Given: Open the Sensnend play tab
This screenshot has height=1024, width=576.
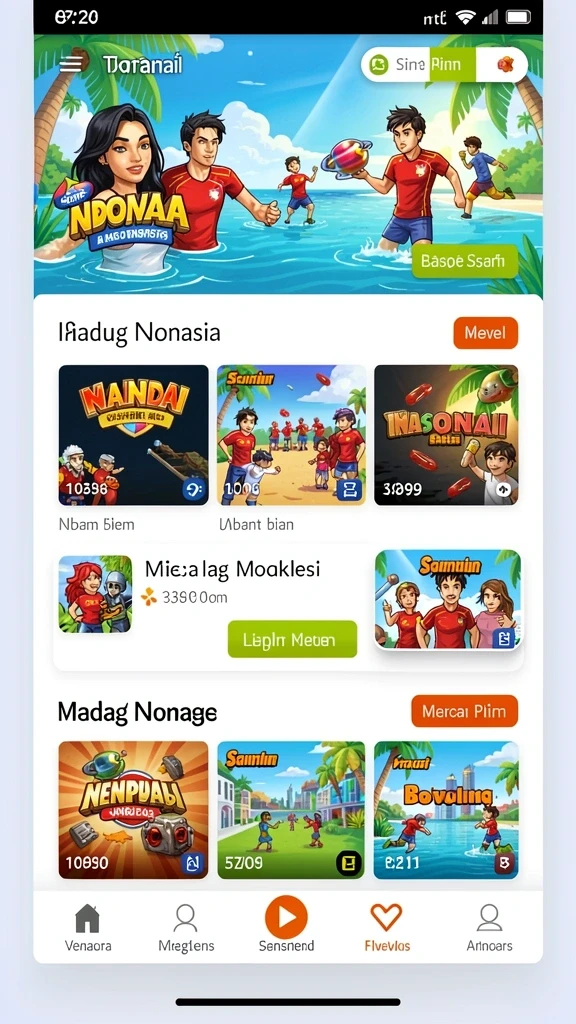Looking at the screenshot, I should click(286, 924).
